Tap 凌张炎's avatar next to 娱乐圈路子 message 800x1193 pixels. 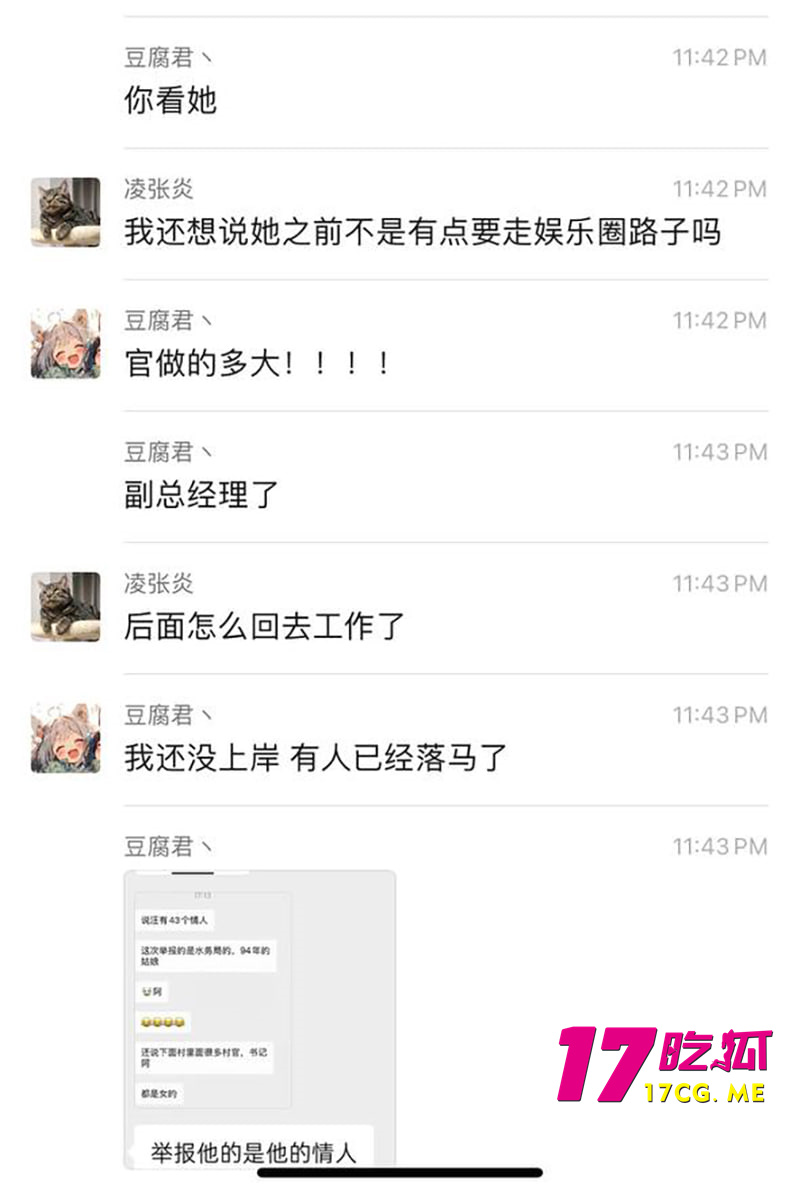(66, 212)
